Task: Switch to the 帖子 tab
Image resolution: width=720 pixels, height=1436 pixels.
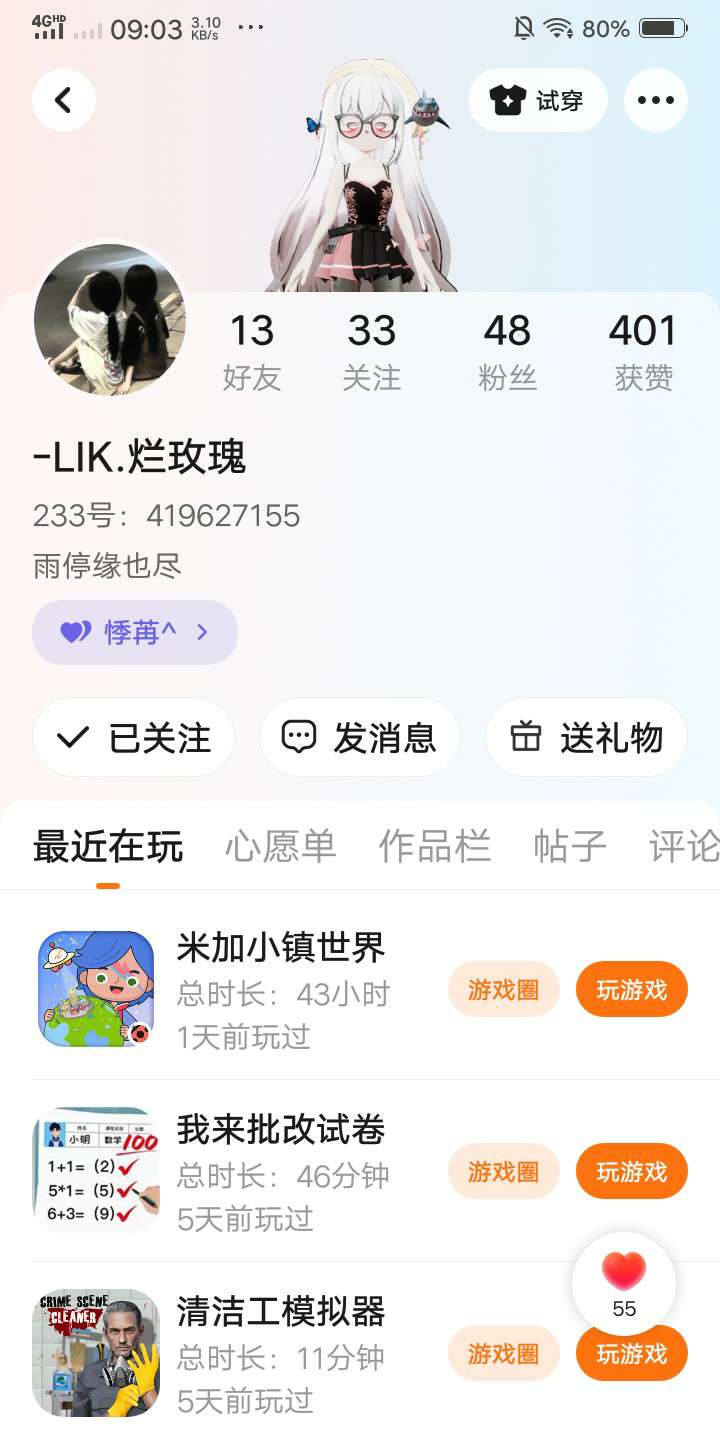Action: pos(570,847)
